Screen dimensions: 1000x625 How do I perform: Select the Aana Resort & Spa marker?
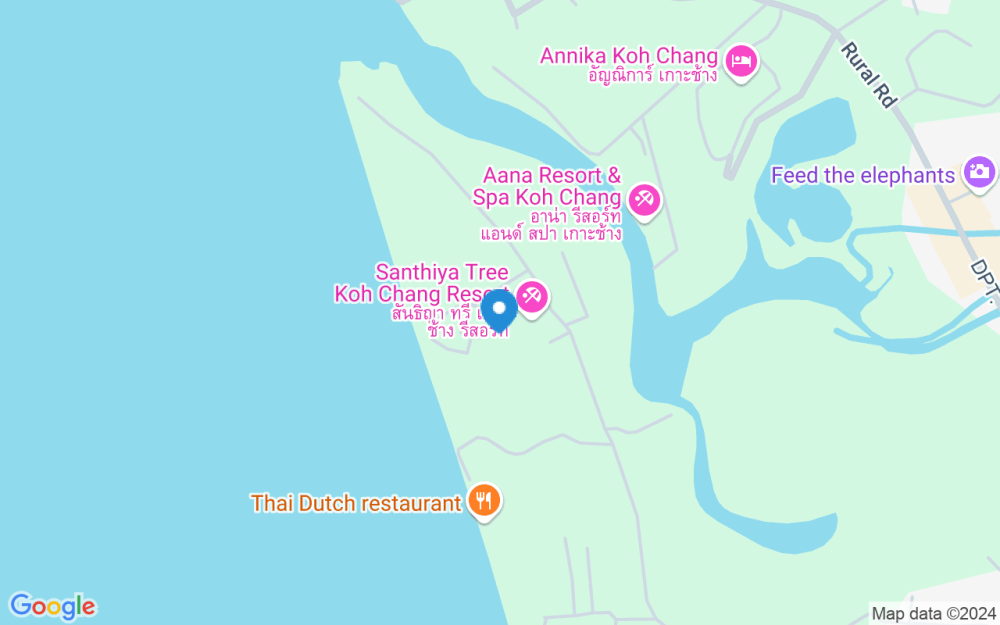click(x=643, y=200)
